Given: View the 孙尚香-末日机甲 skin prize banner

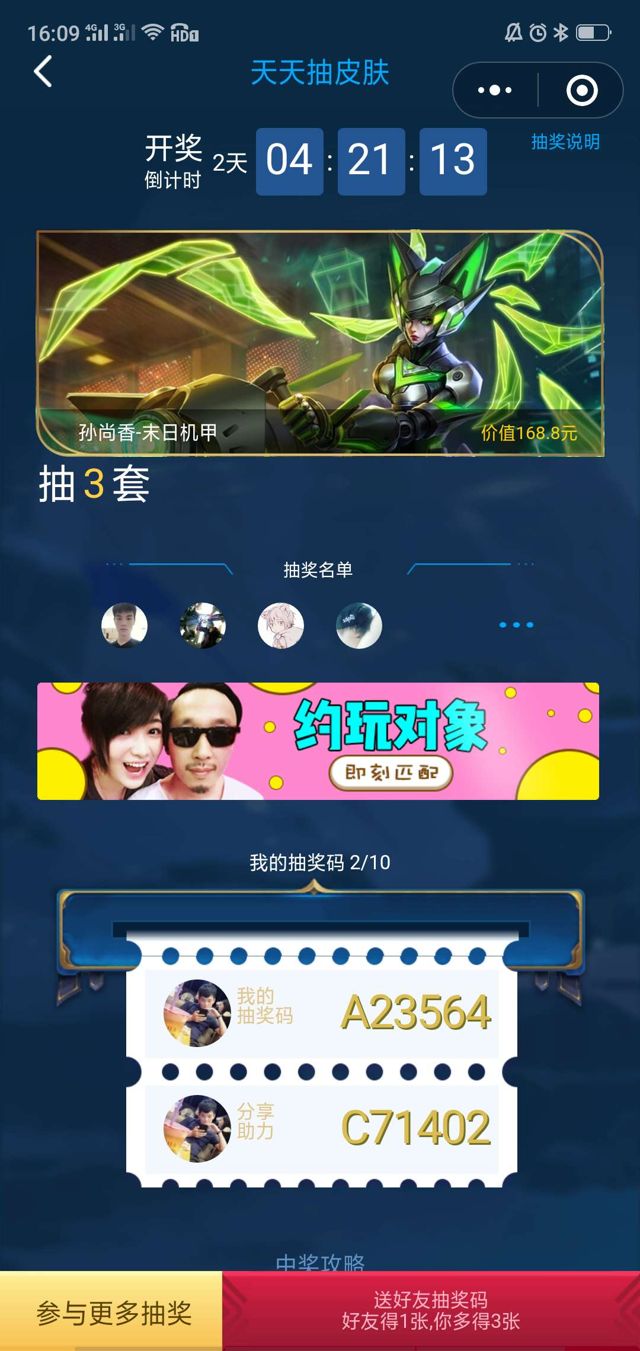Looking at the screenshot, I should (x=320, y=343).
